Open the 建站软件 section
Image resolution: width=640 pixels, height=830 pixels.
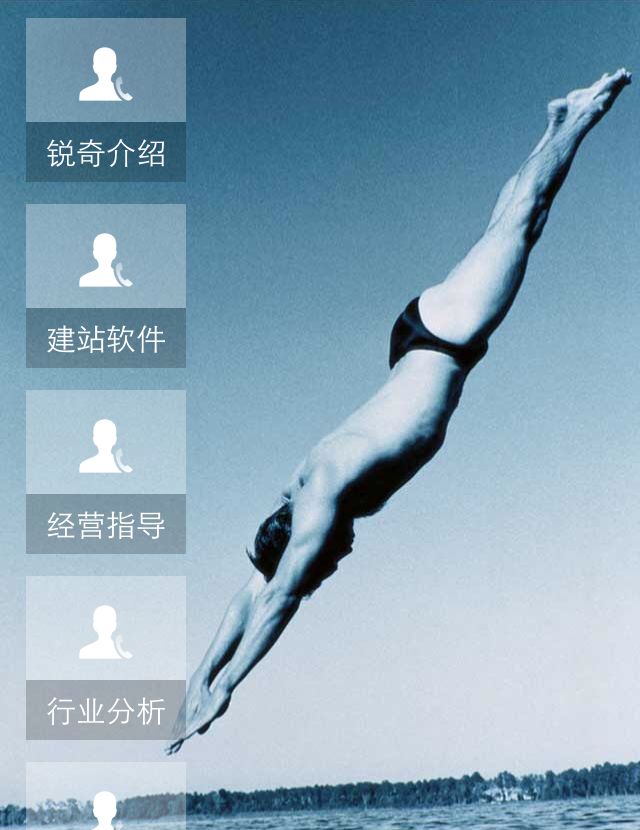point(105,286)
